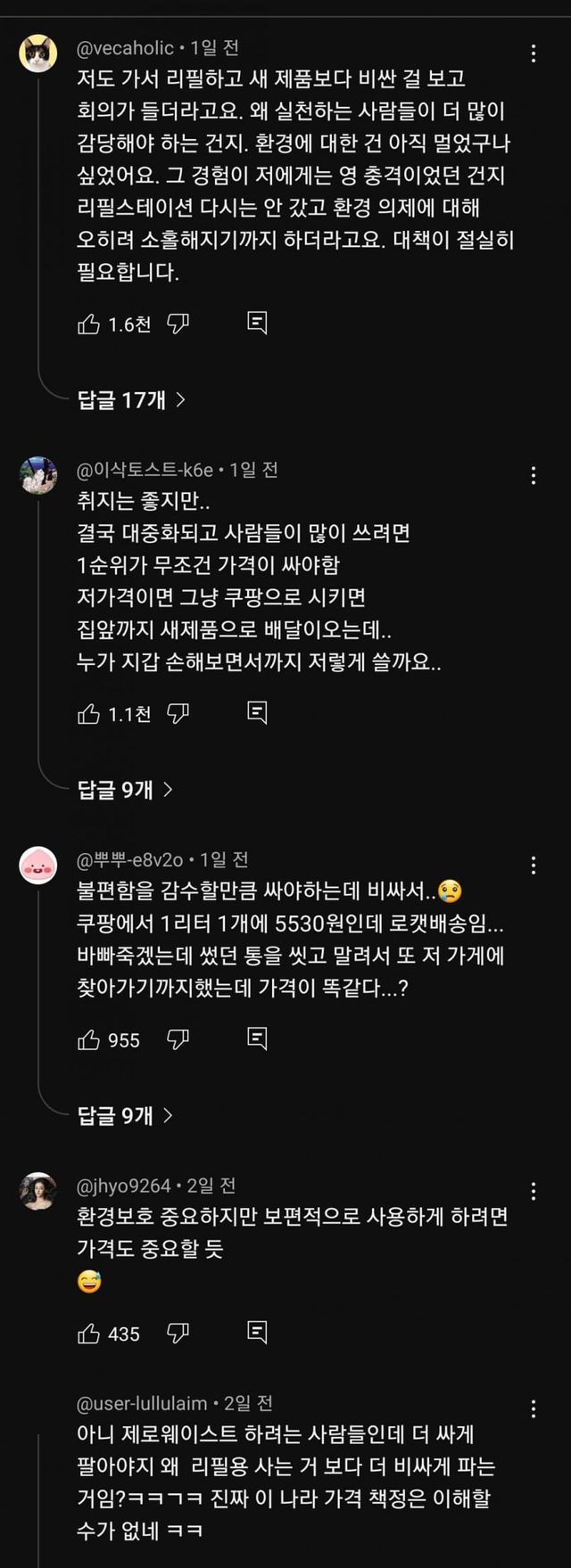Screen dimensions: 571x1568
Task: View @jhyo9264's profile picture
Action: coord(37,1191)
